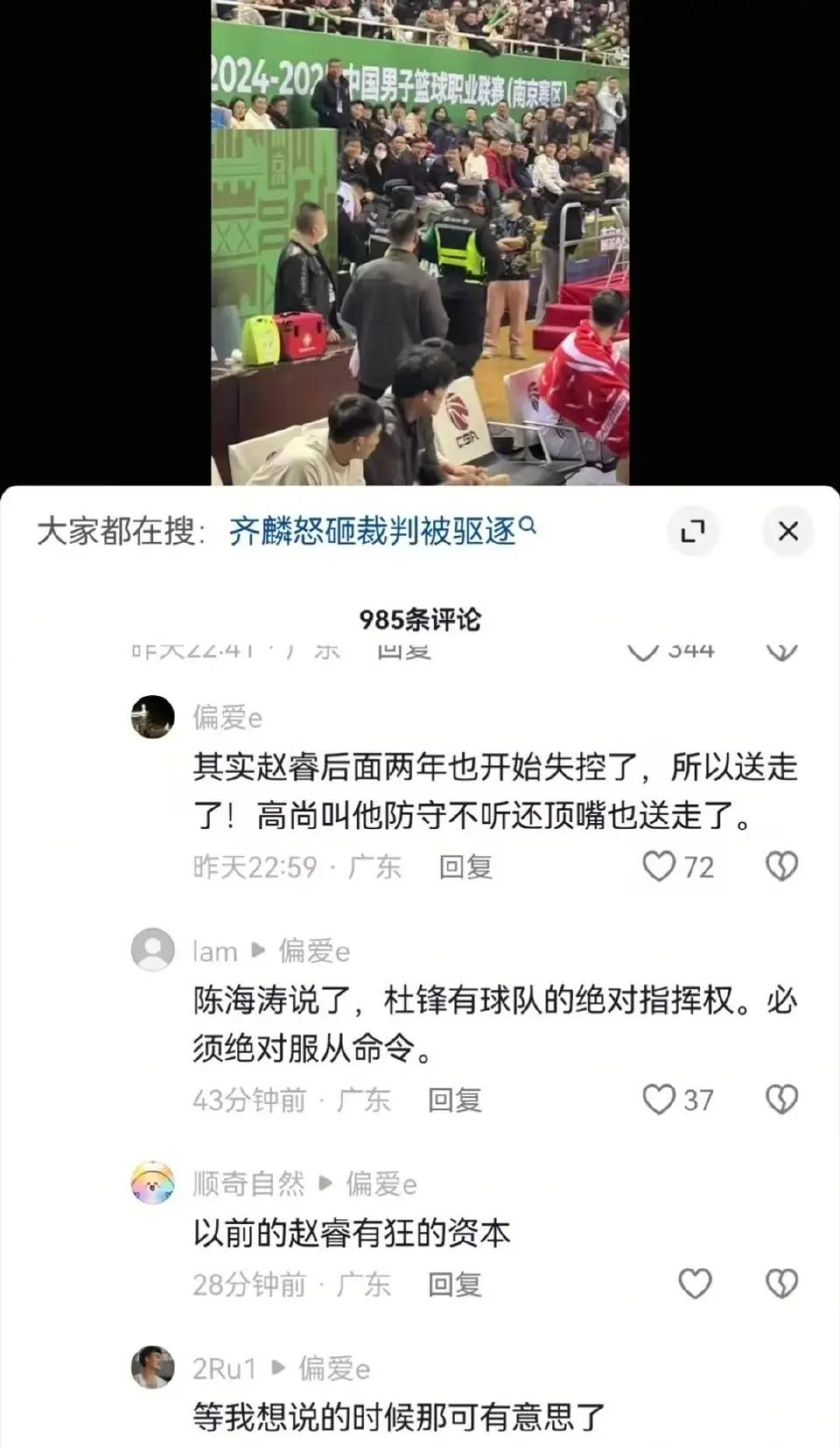Reply to 偏爱e's comment
The image size is (840, 1448).
[465, 867]
